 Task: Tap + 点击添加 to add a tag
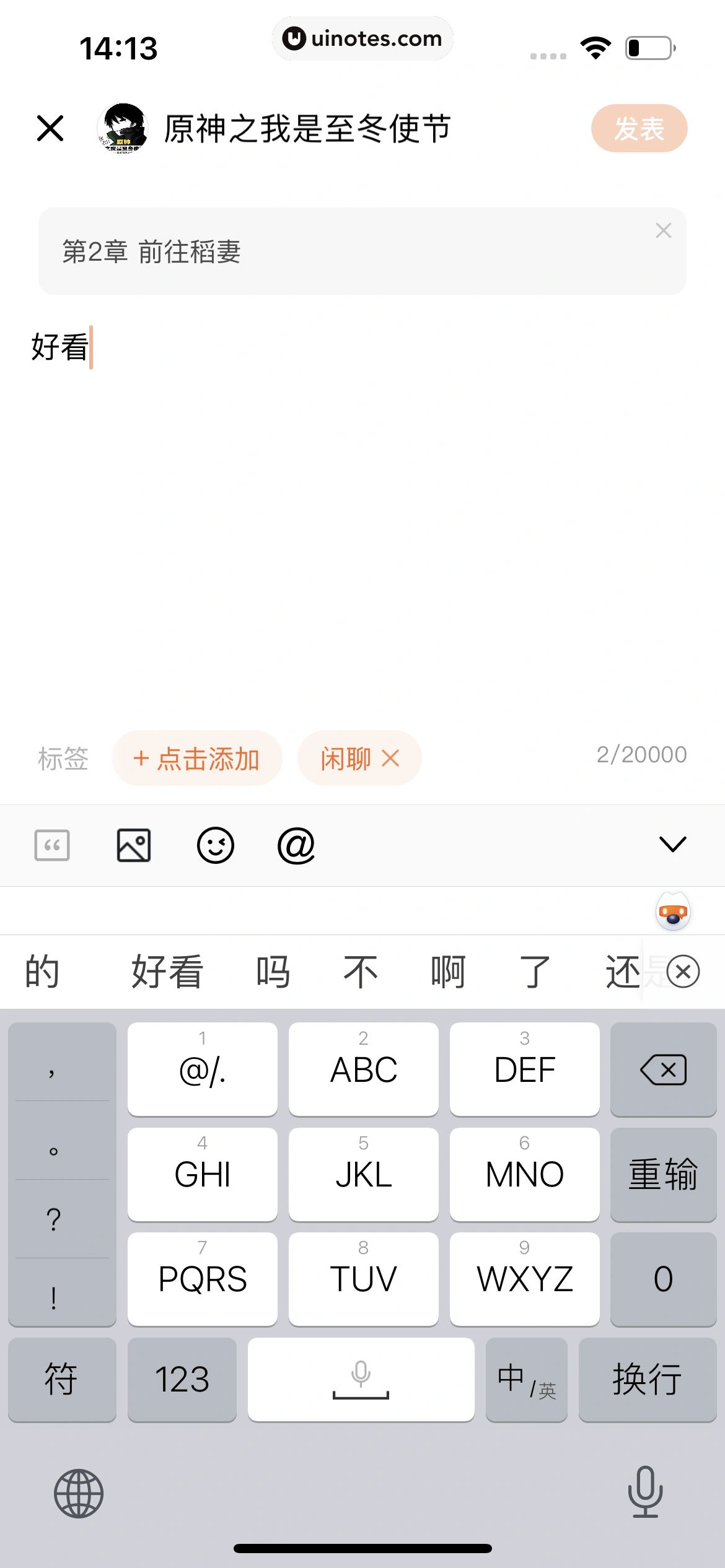coord(196,758)
